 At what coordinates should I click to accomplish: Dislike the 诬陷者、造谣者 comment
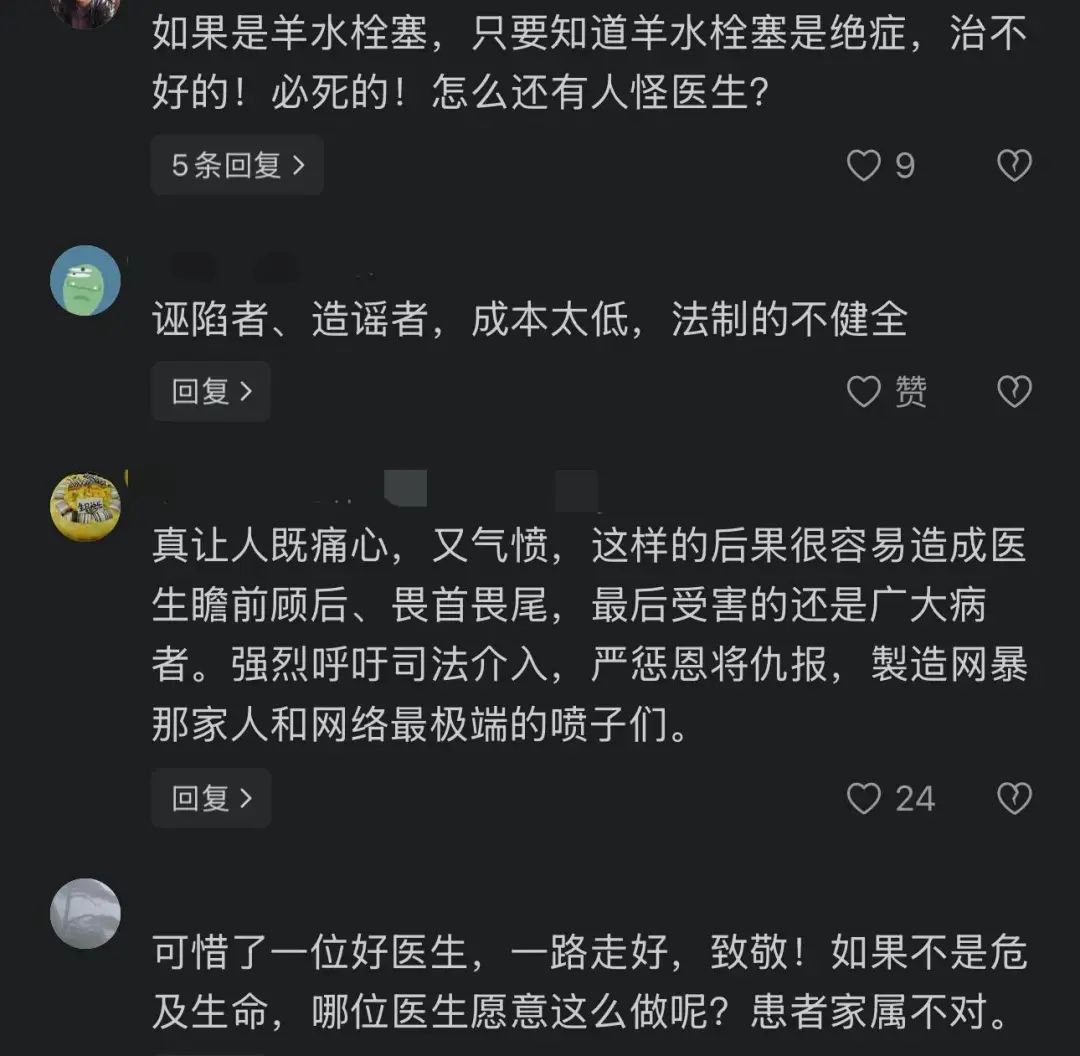[1014, 392]
